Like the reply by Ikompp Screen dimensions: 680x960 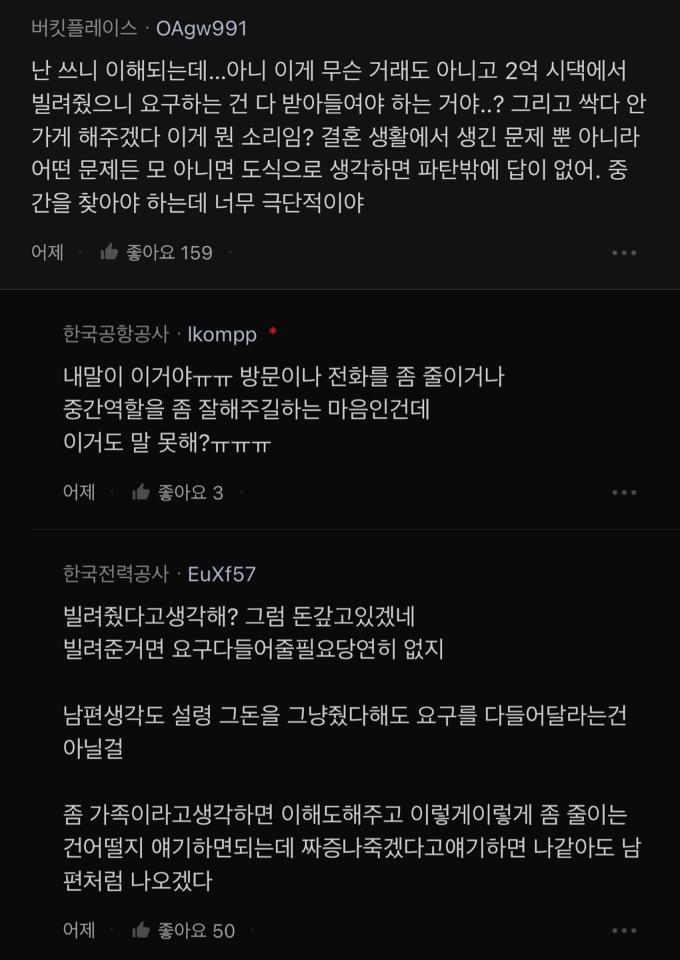point(141,492)
